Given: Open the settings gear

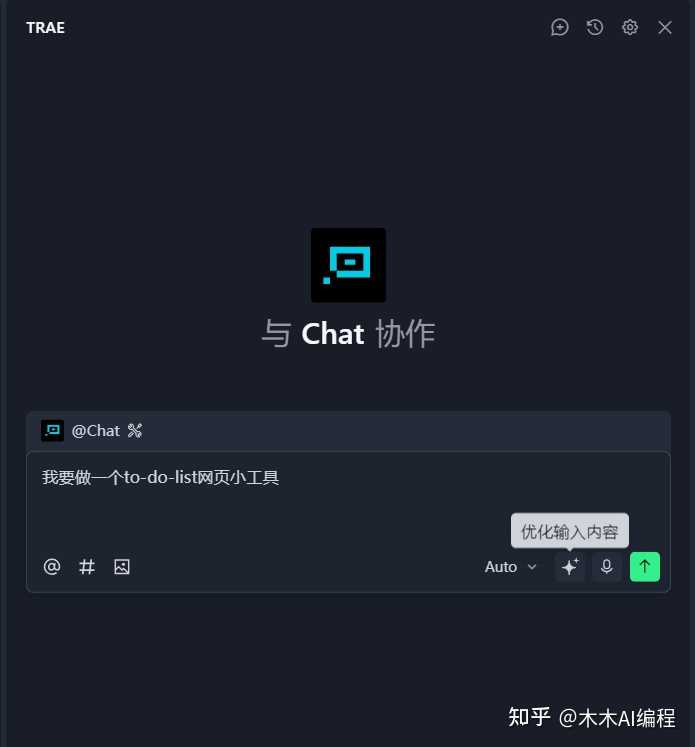Looking at the screenshot, I should (x=630, y=28).
